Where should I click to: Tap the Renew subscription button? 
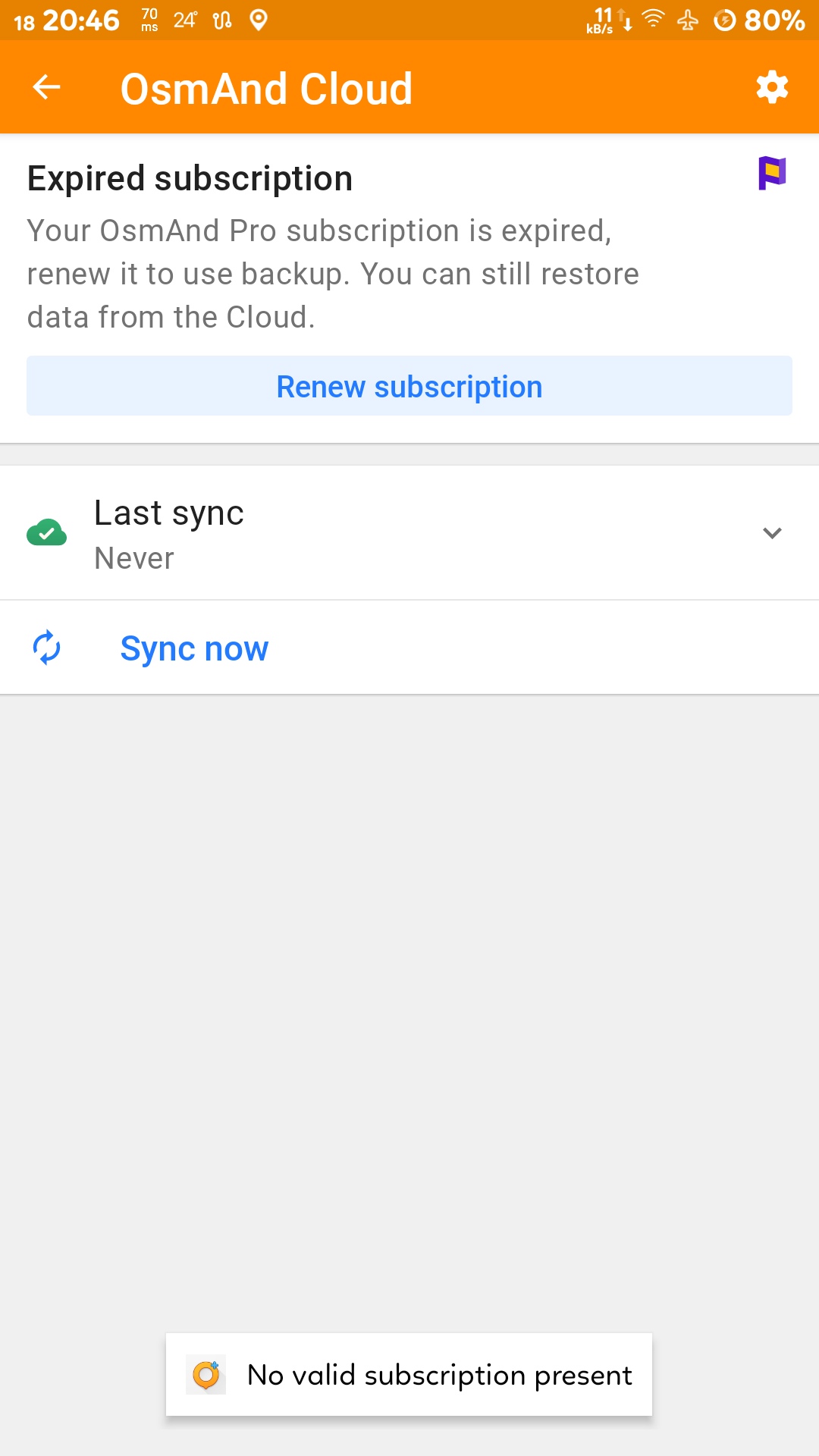point(409,386)
